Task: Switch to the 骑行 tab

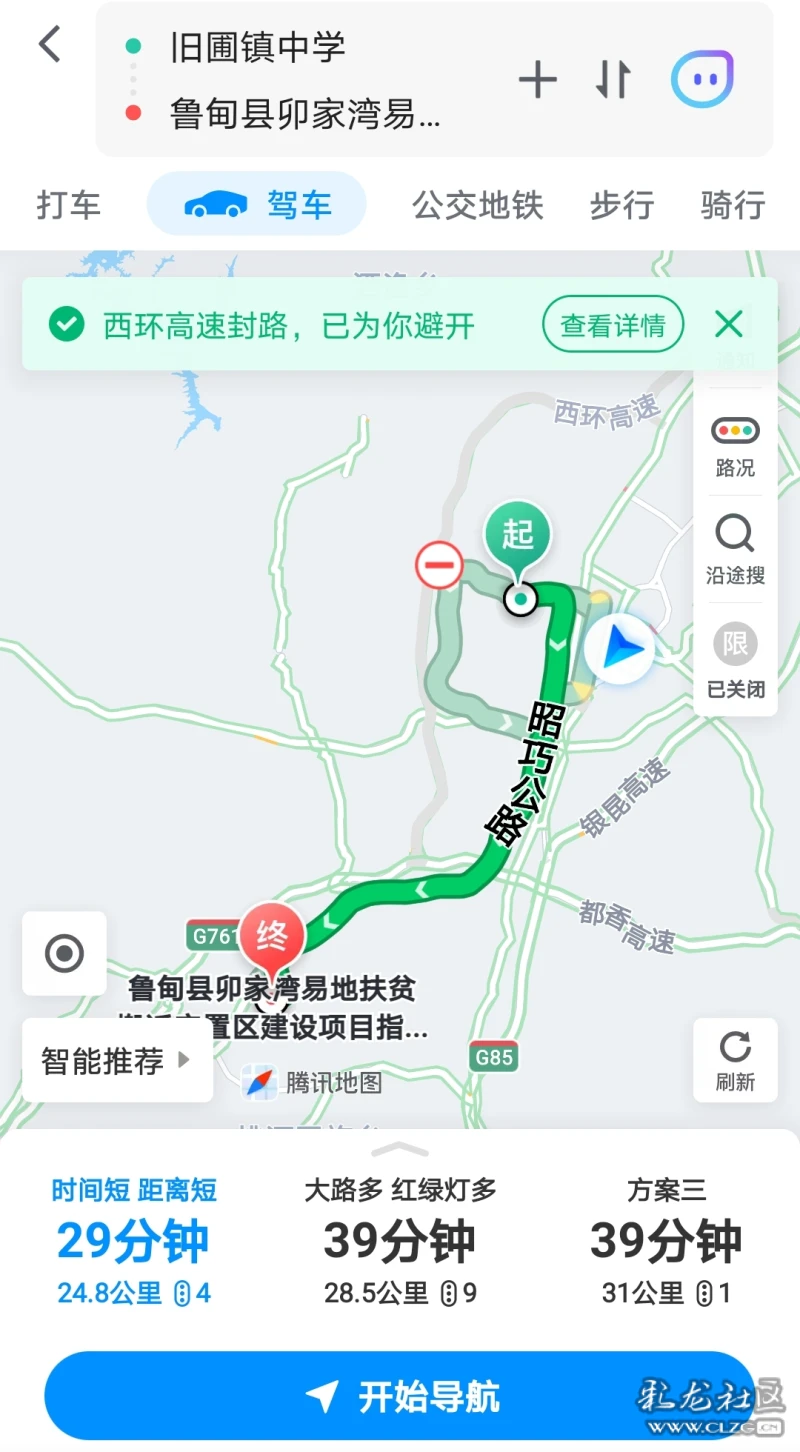Action: click(x=733, y=205)
